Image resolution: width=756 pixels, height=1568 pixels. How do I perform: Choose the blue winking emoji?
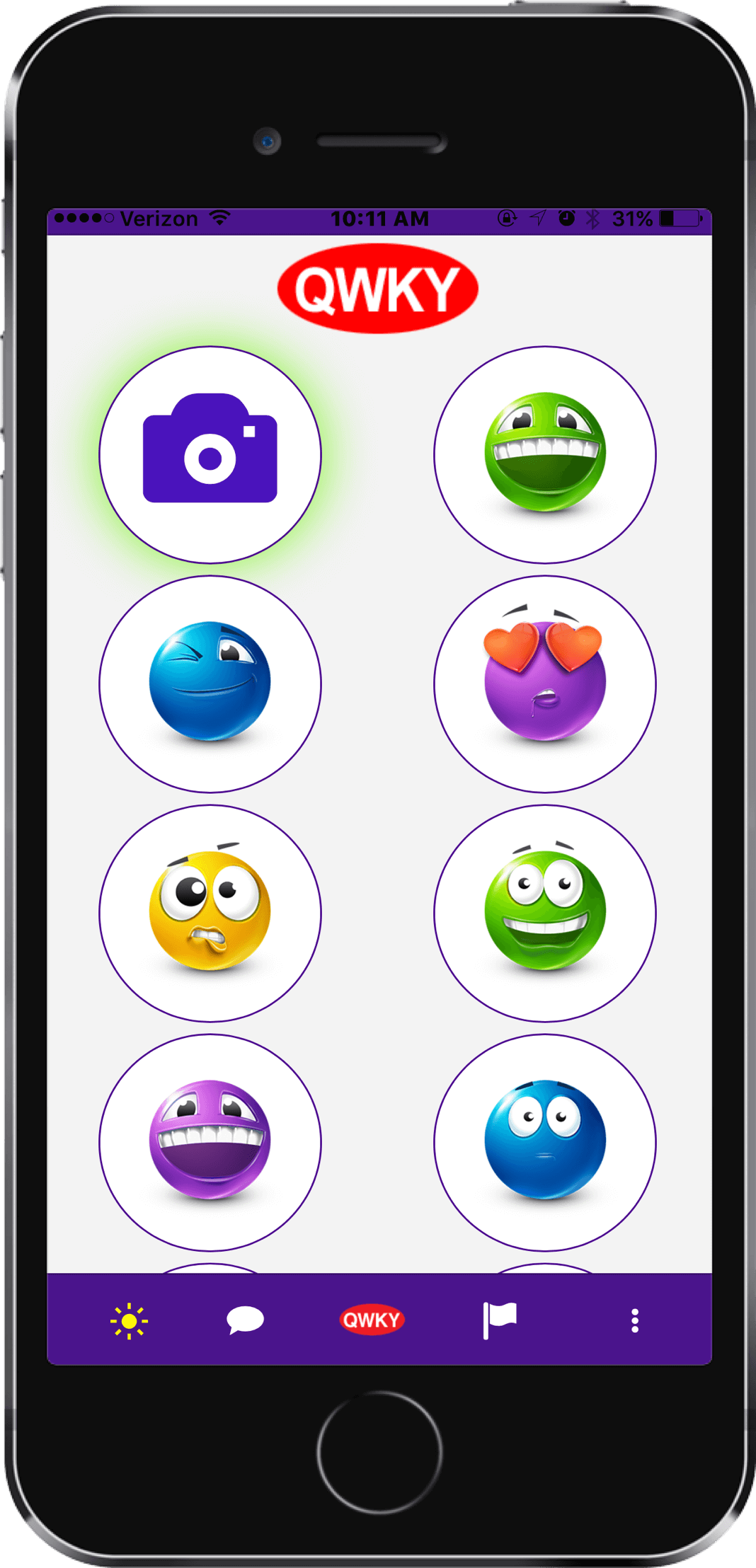(210, 684)
